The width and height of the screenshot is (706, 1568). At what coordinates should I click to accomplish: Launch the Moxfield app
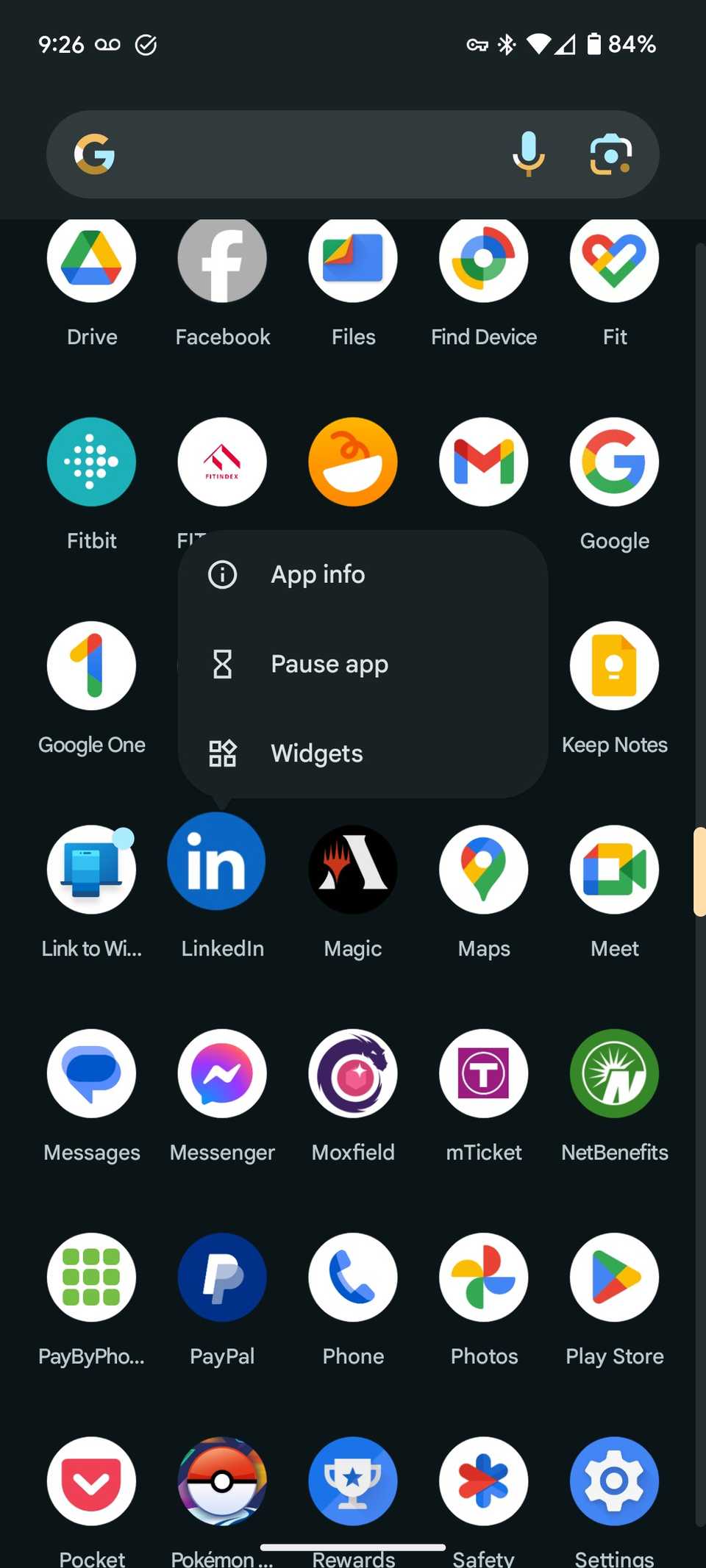353,1073
